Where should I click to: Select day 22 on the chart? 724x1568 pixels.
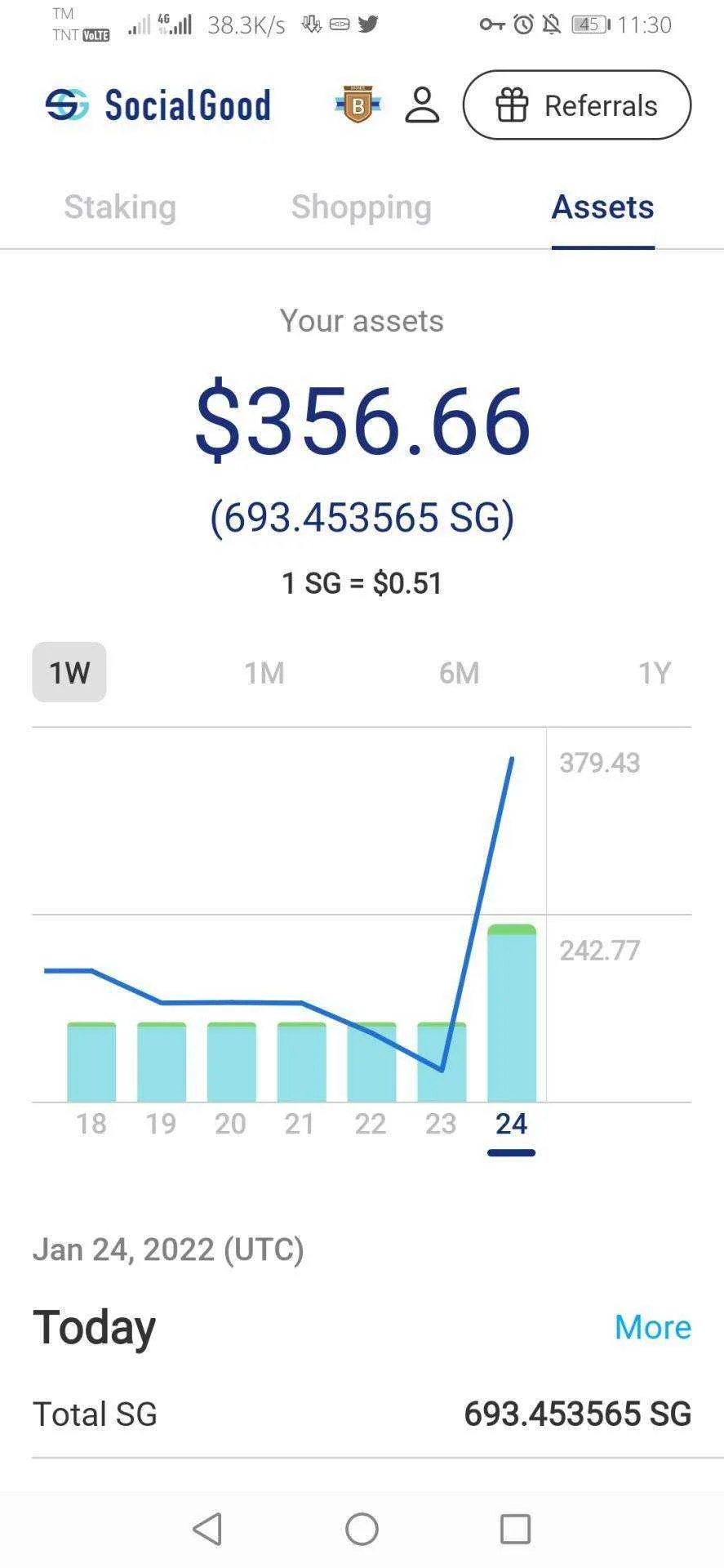(371, 1124)
